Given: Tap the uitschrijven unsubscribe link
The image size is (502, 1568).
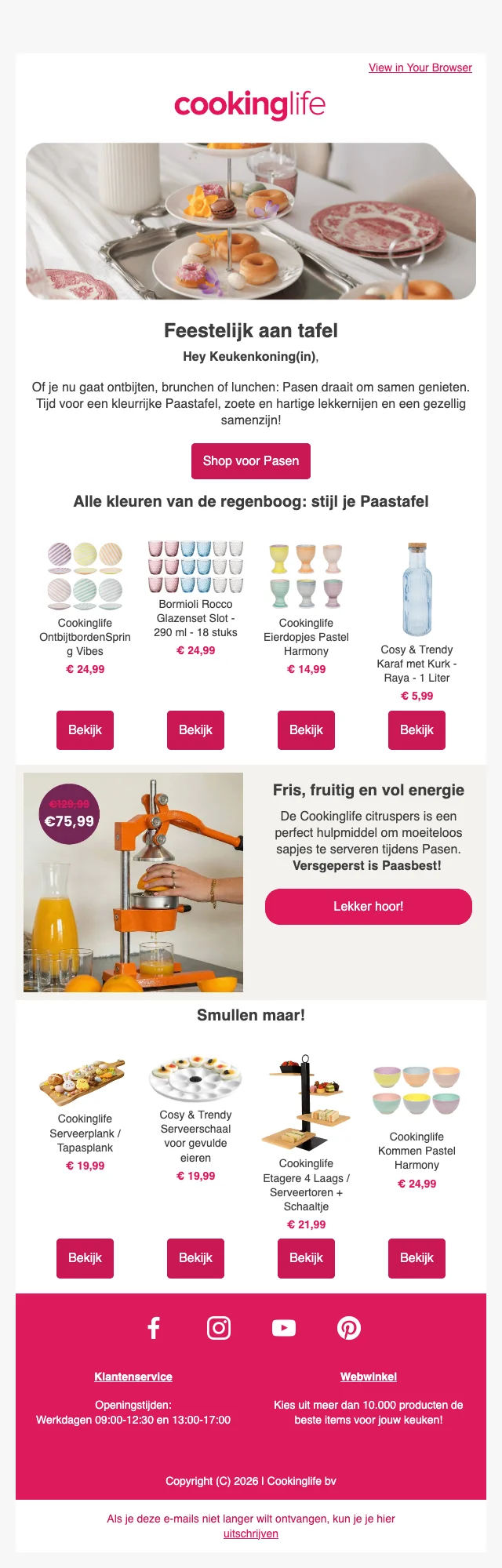Looking at the screenshot, I should coord(251,1533).
